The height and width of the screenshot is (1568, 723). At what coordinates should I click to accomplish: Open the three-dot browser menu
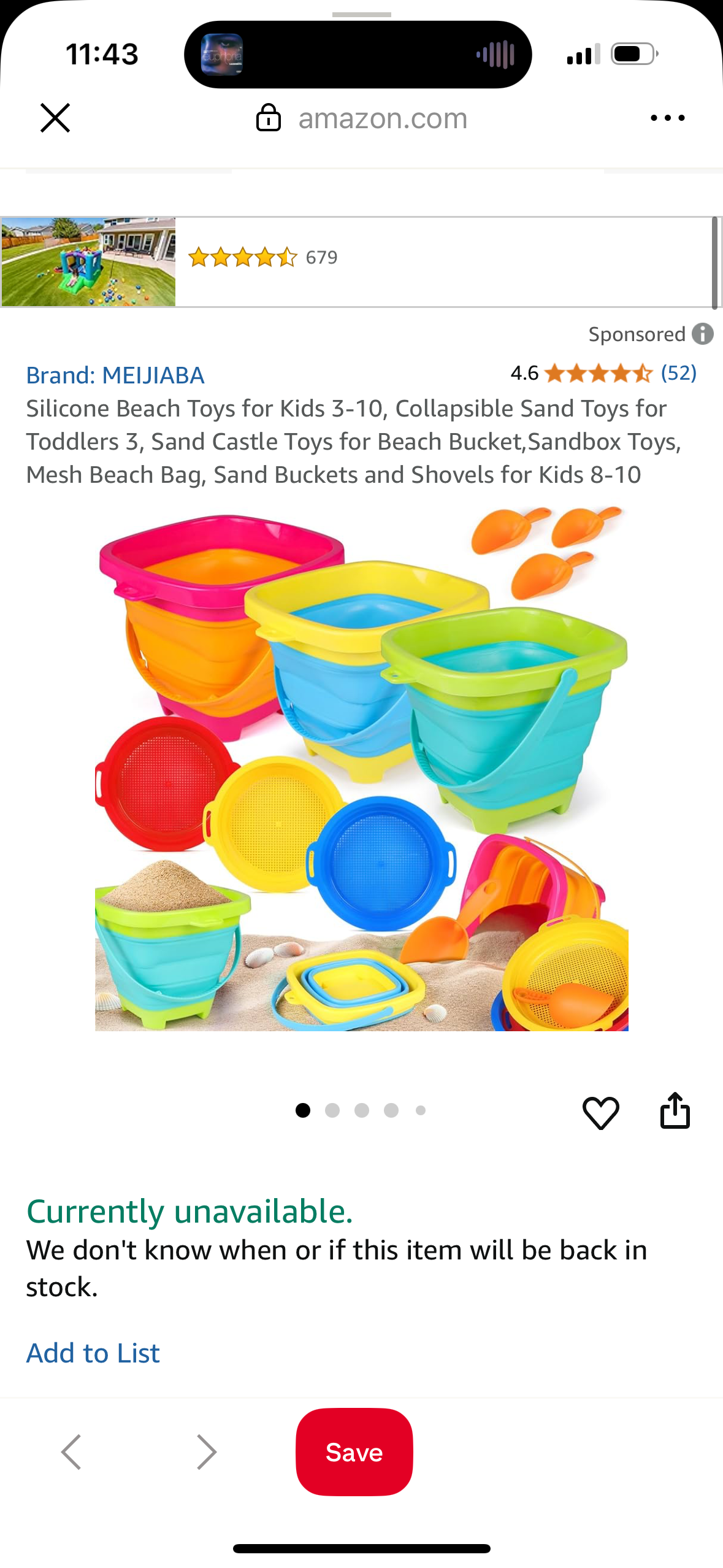667,118
